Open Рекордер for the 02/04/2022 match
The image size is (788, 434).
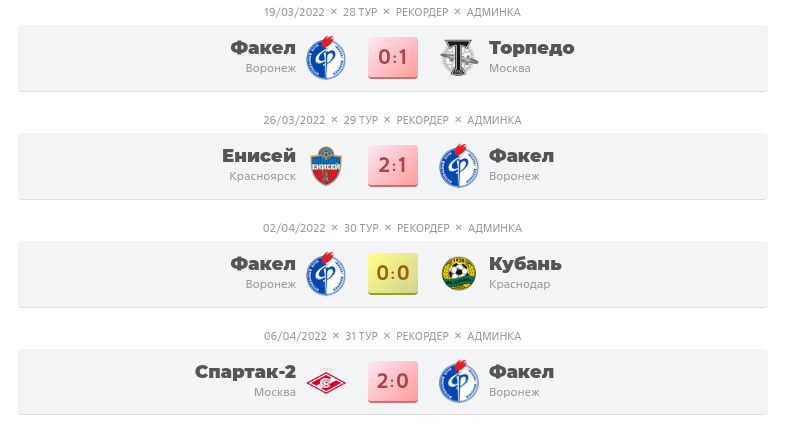click(x=422, y=228)
